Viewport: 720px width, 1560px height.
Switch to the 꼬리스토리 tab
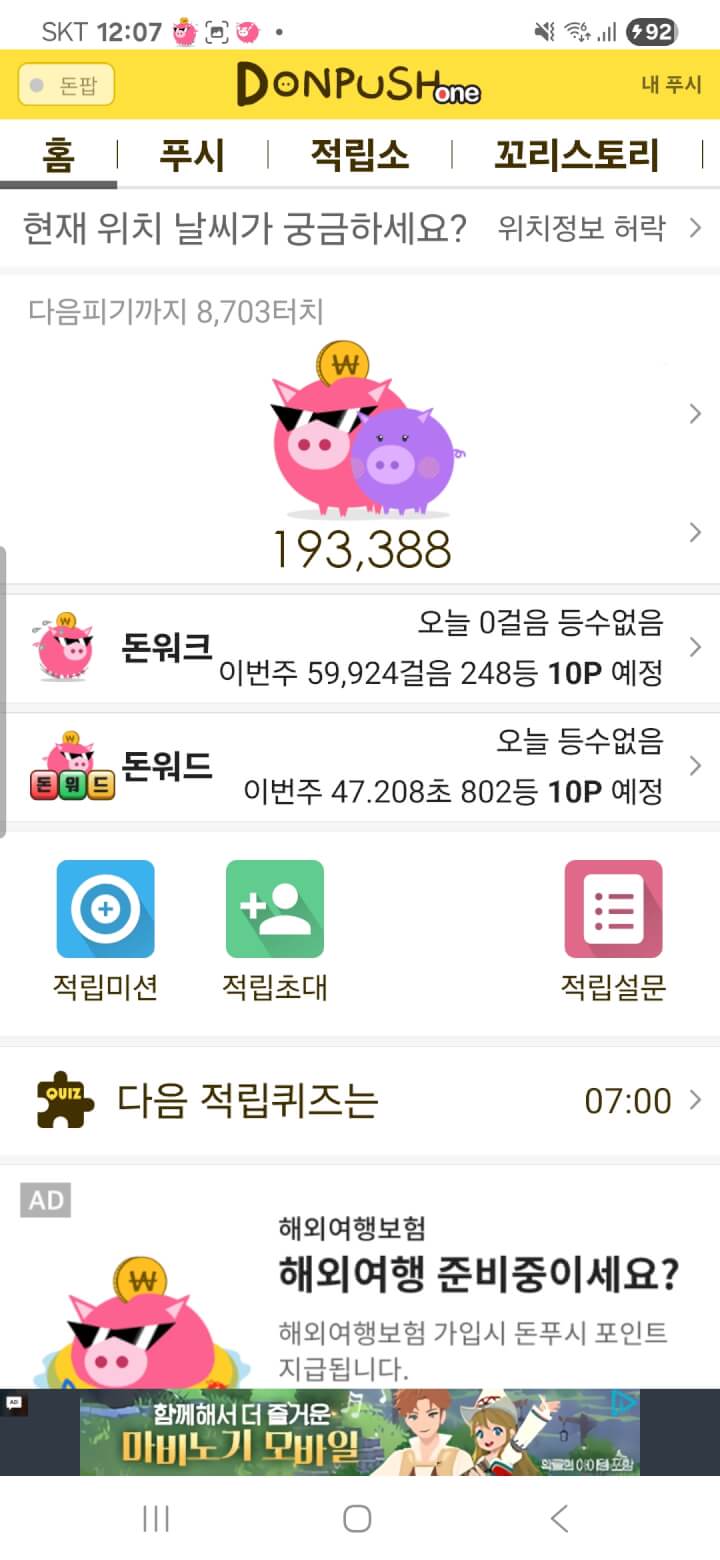[x=576, y=155]
